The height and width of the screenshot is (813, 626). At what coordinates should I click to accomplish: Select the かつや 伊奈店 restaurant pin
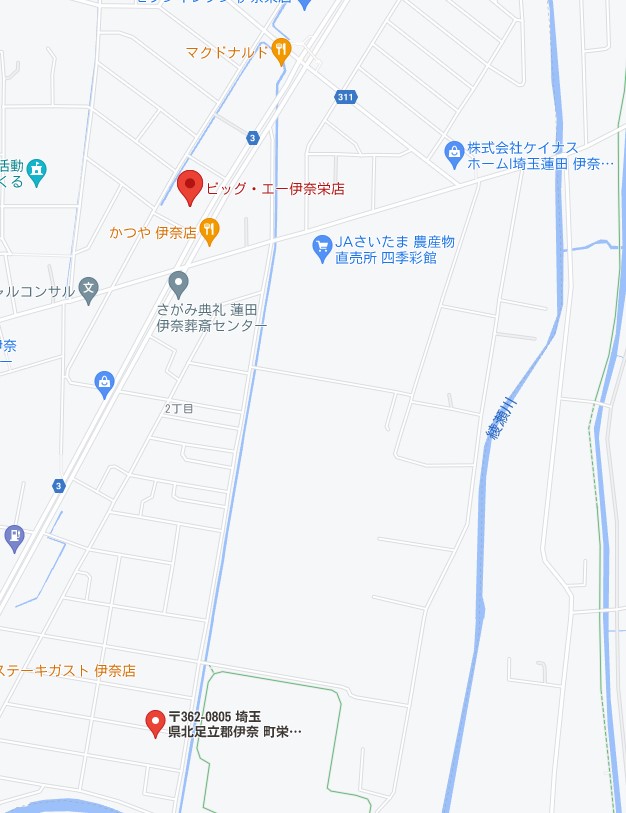(x=209, y=231)
